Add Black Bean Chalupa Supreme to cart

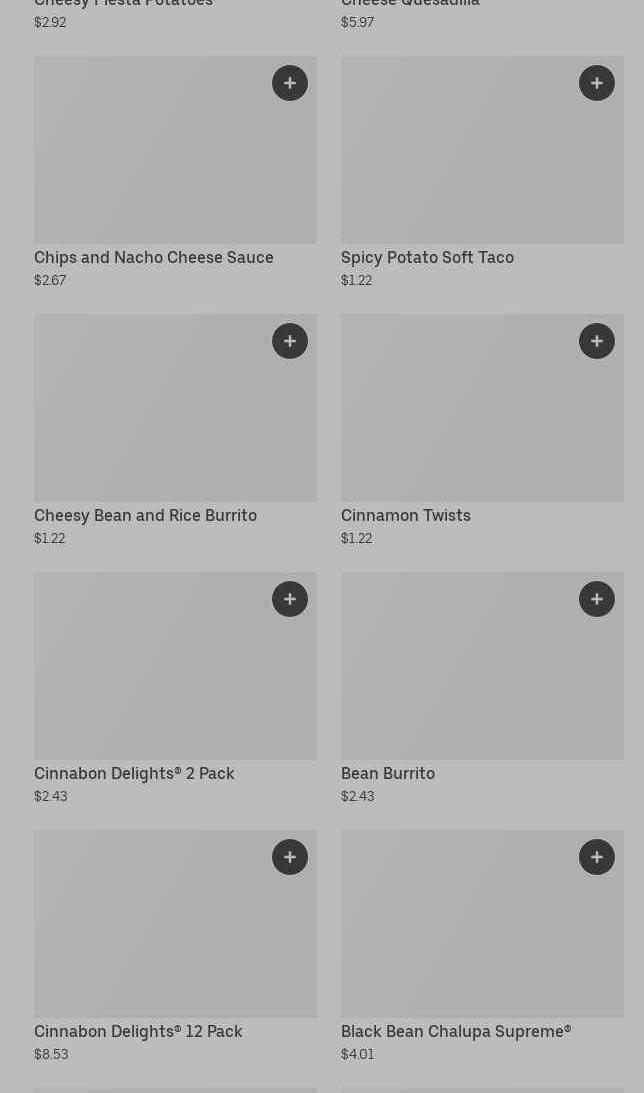pos(597,857)
